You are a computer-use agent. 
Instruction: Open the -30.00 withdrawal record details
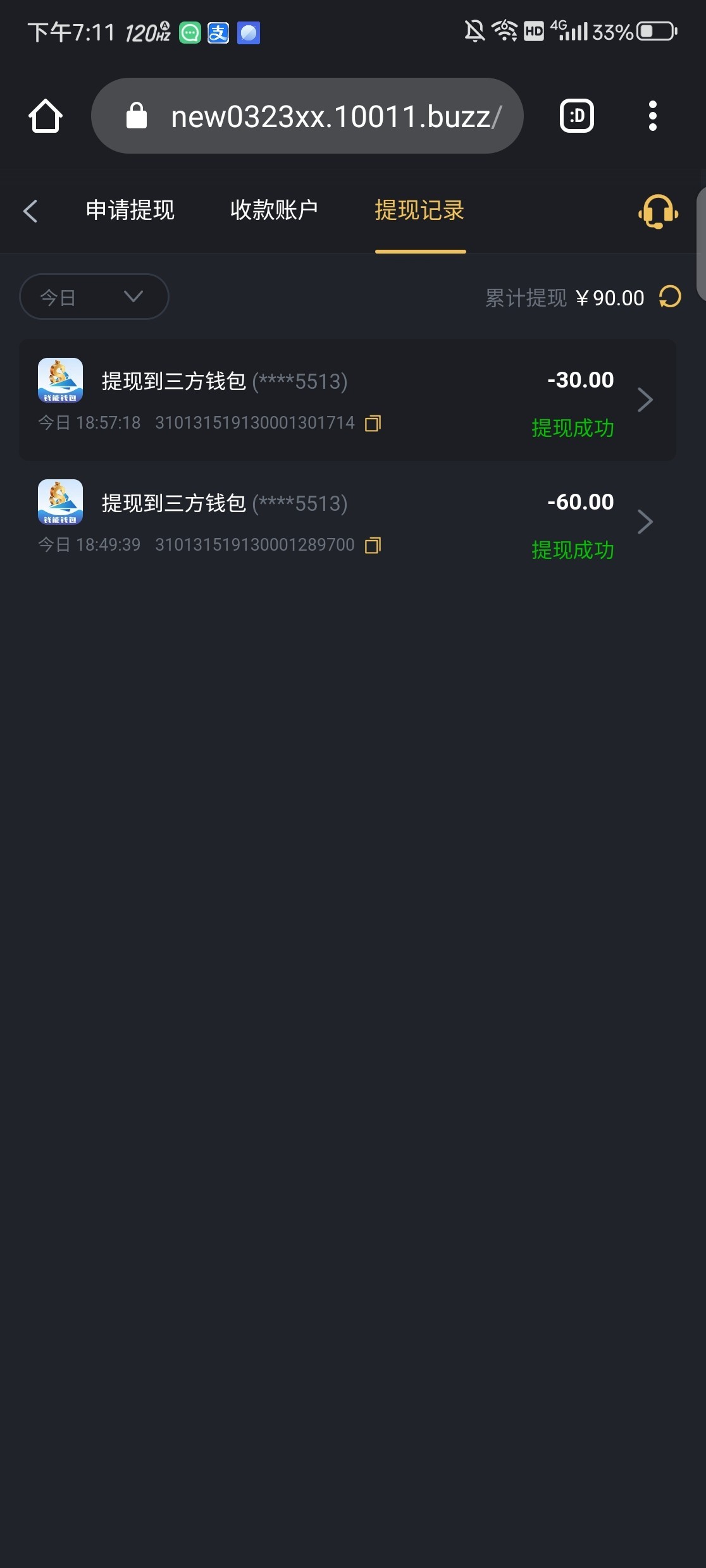coord(645,400)
